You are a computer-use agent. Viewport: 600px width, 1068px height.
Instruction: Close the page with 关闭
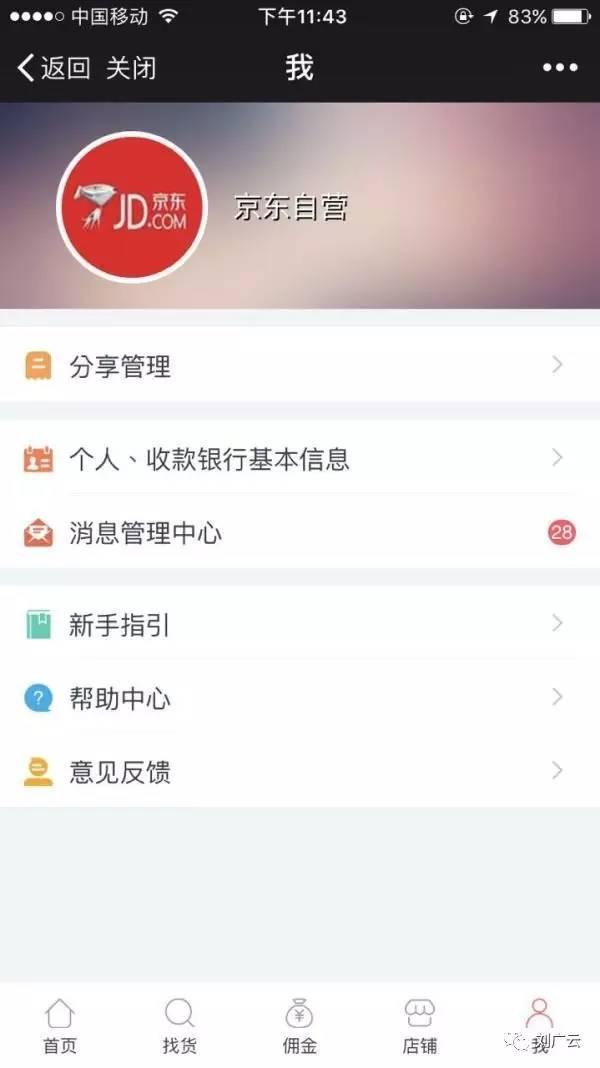coord(131,69)
